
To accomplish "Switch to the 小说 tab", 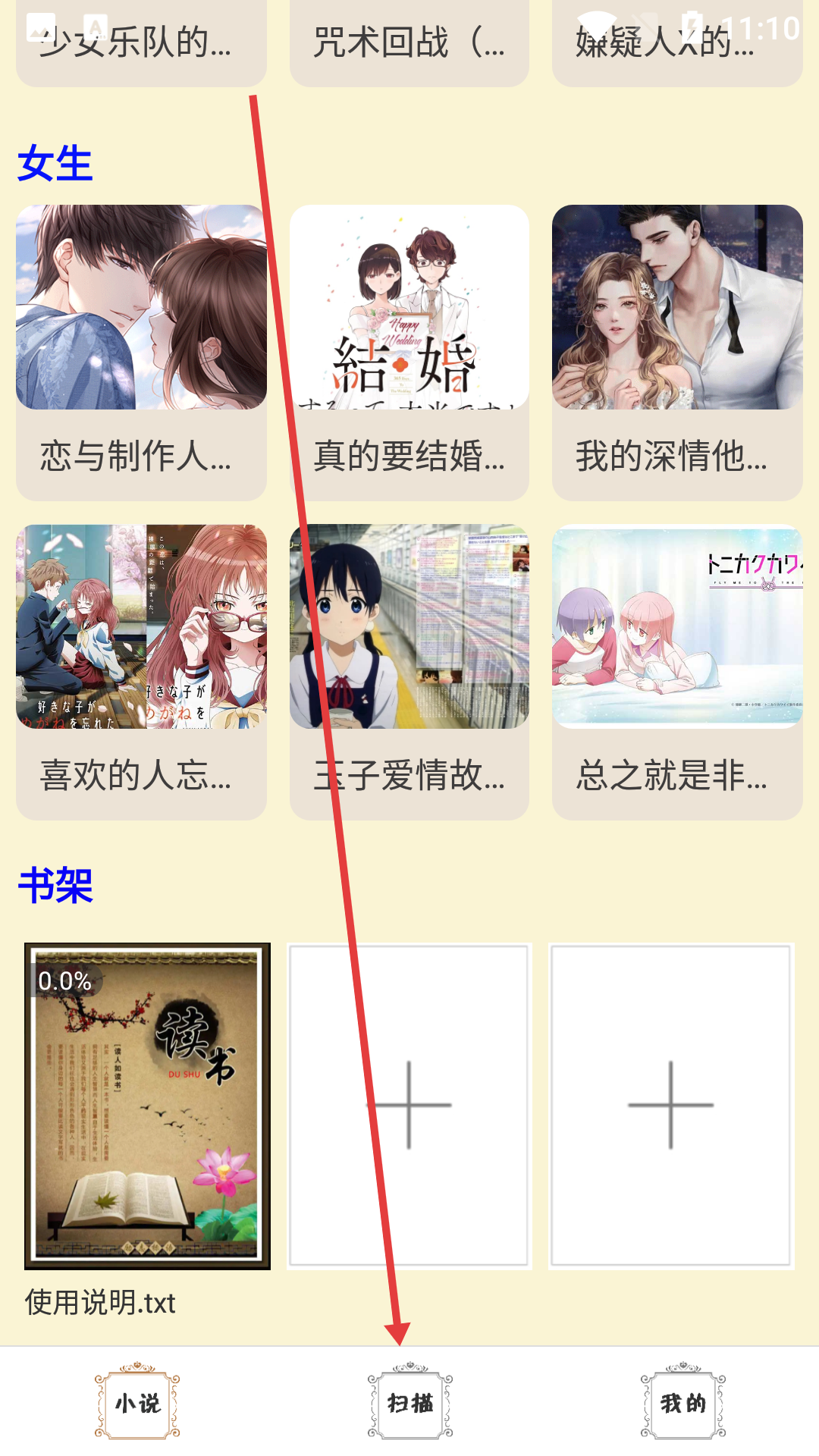I will click(137, 1403).
